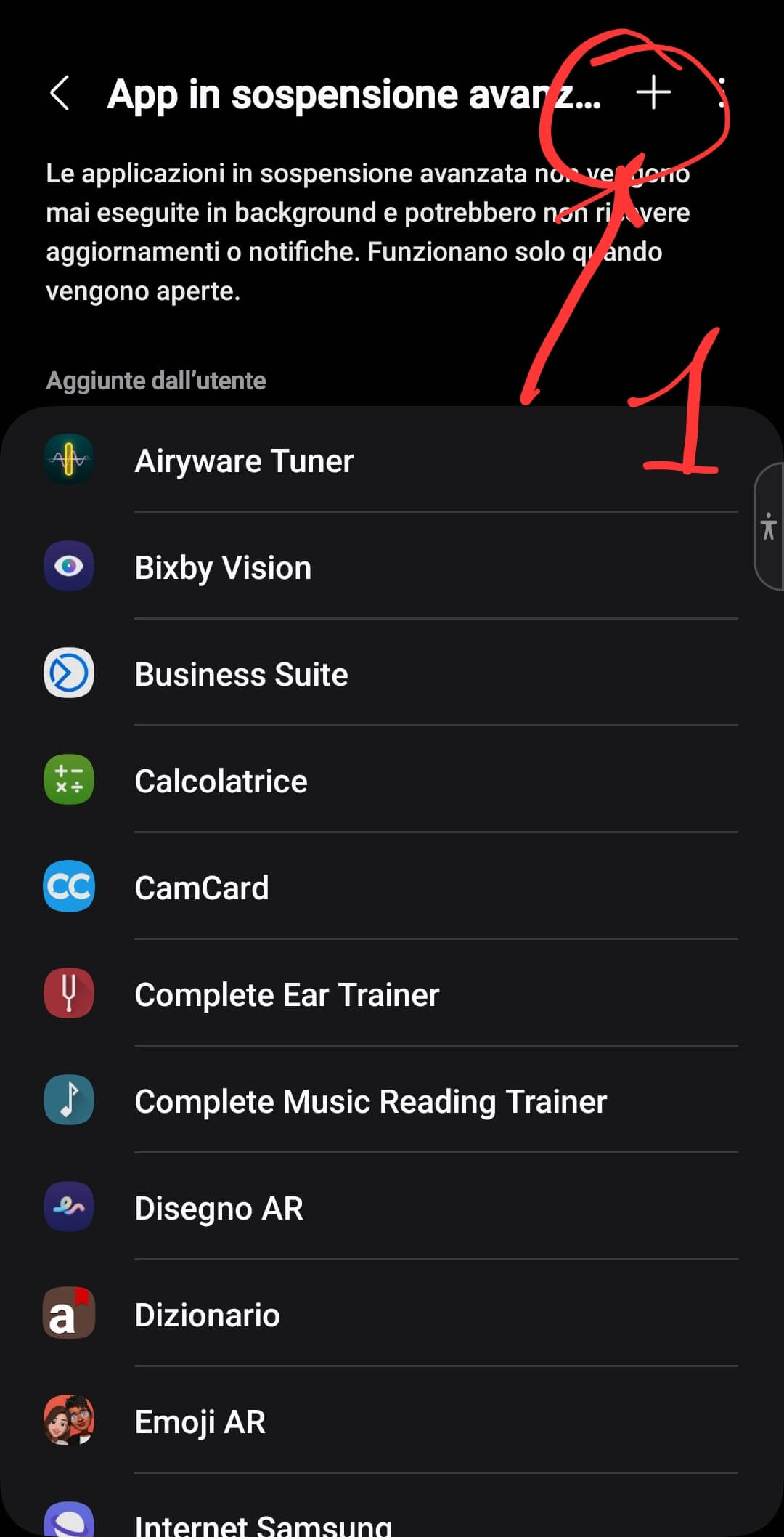This screenshot has height=1537, width=784.
Task: Select Bixby Vision in the list
Action: [392, 567]
